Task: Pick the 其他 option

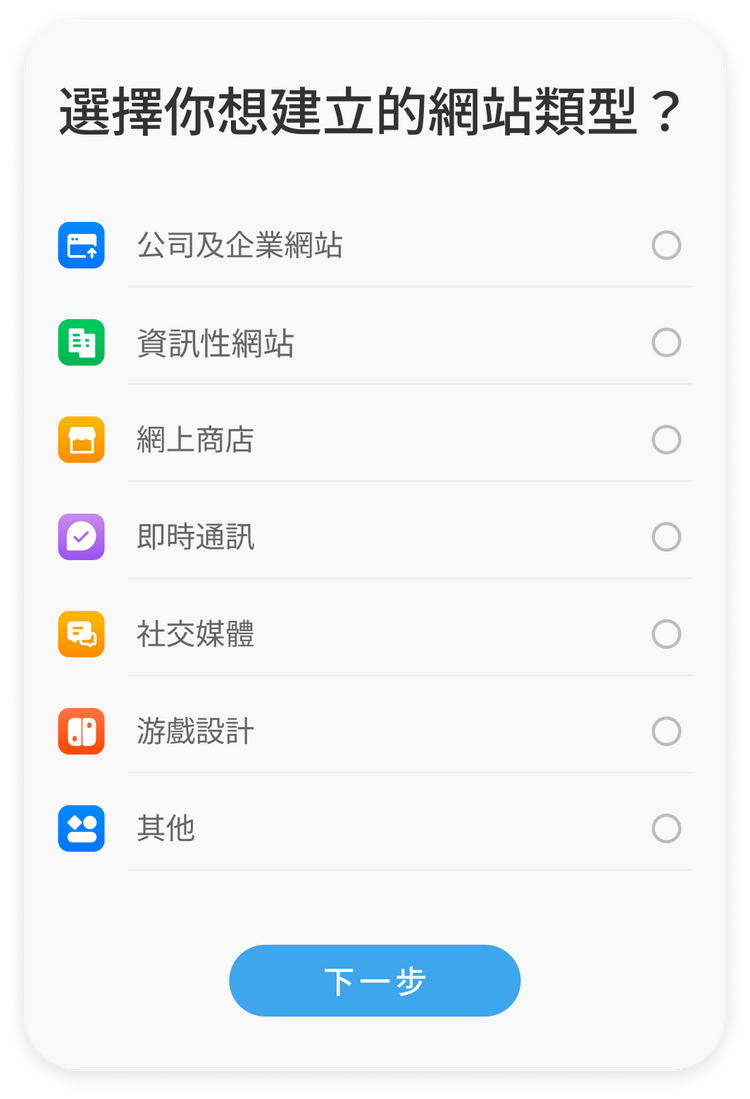Action: pyautogui.click(x=666, y=828)
